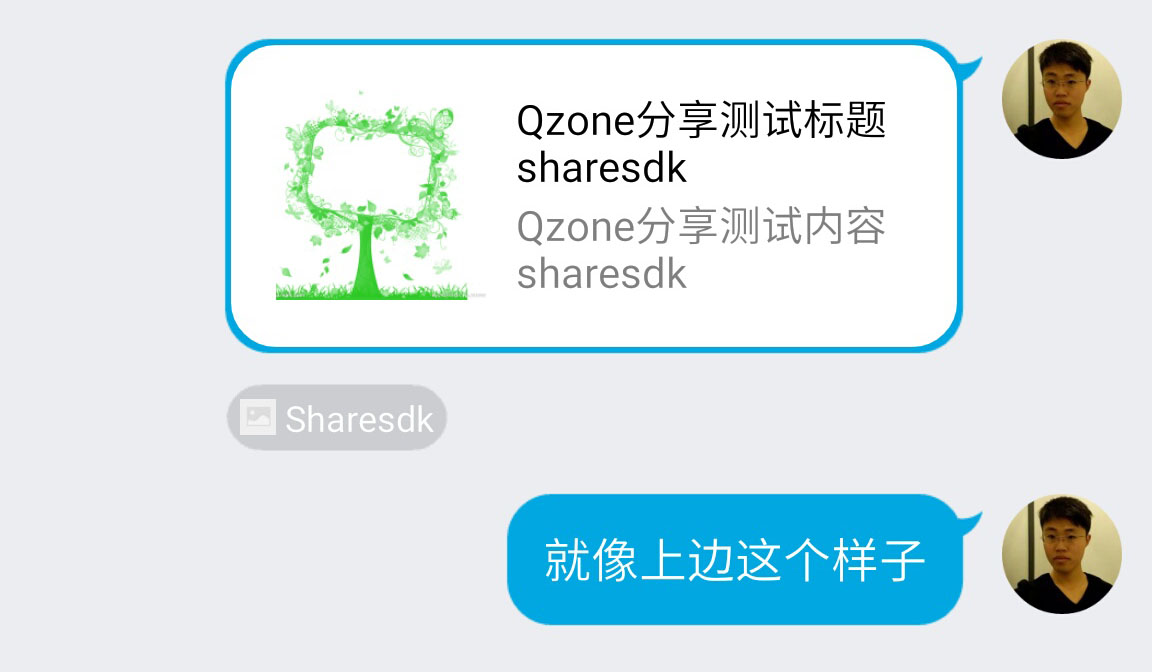Screen dimensions: 1152x672
Task: Tap the Sharesdk source tag chip
Action: [337, 418]
